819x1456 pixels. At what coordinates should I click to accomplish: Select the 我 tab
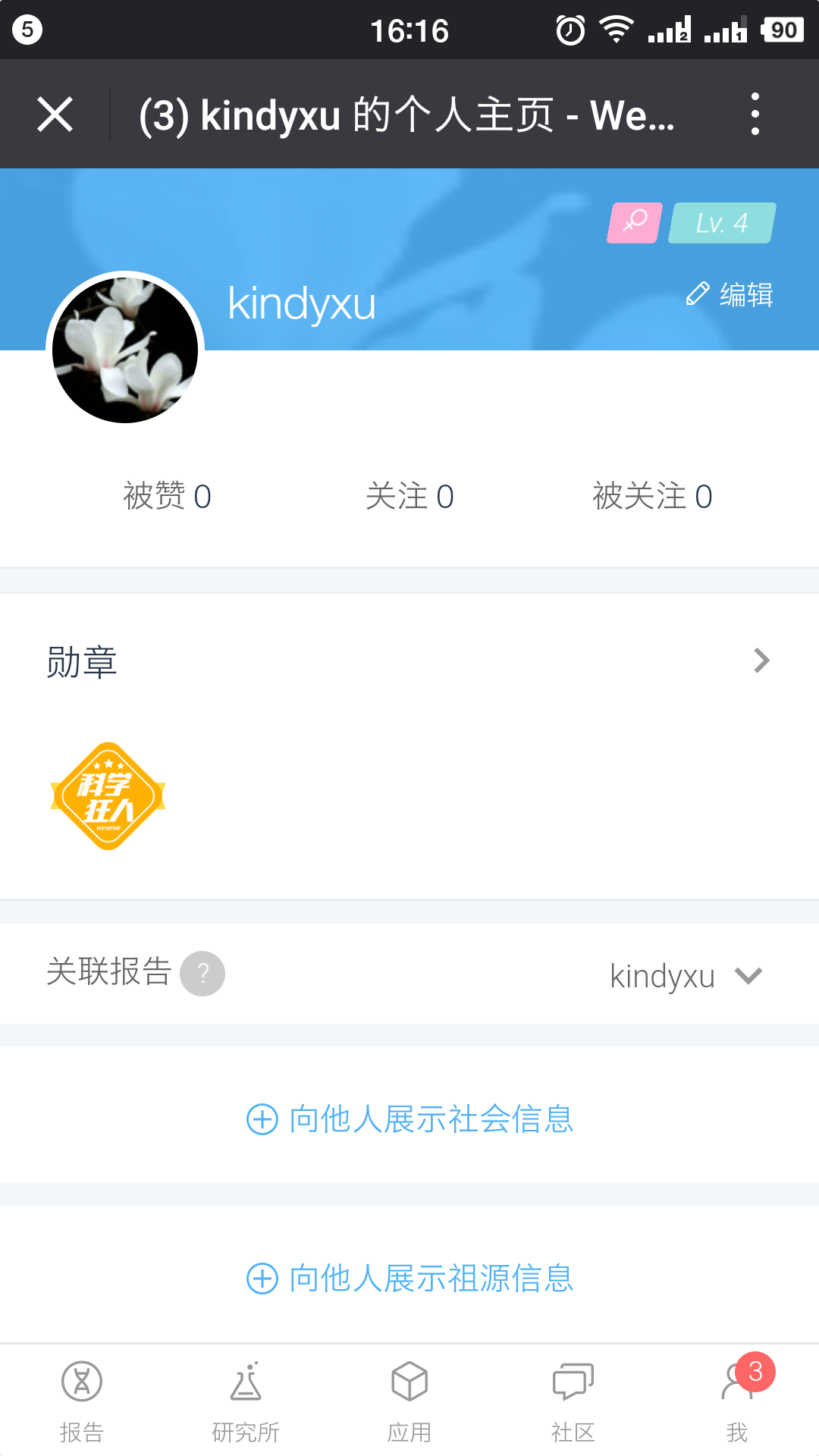click(x=737, y=1401)
